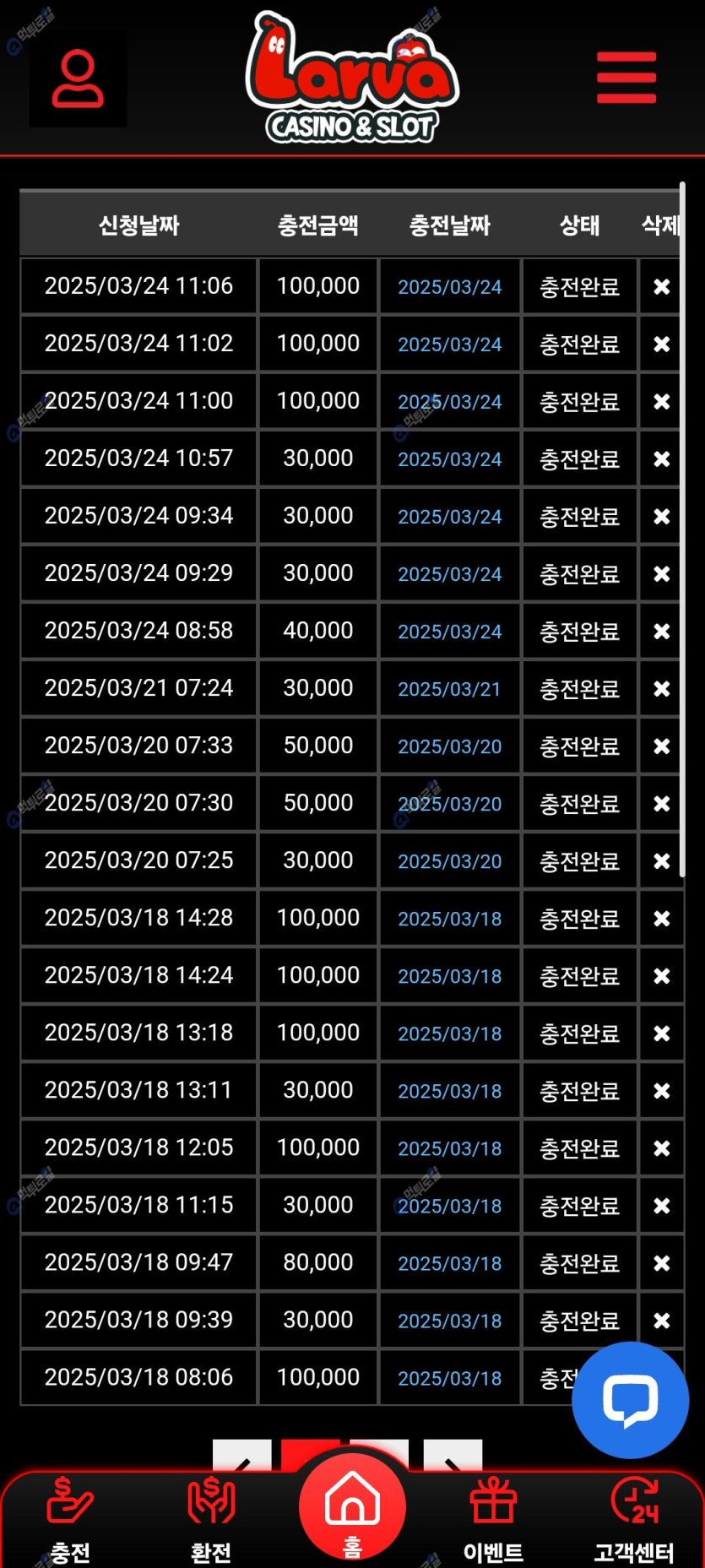Viewport: 705px width, 1568px height.
Task: Delete the 2025/03/18 12:05 entry
Action: pos(662,1148)
